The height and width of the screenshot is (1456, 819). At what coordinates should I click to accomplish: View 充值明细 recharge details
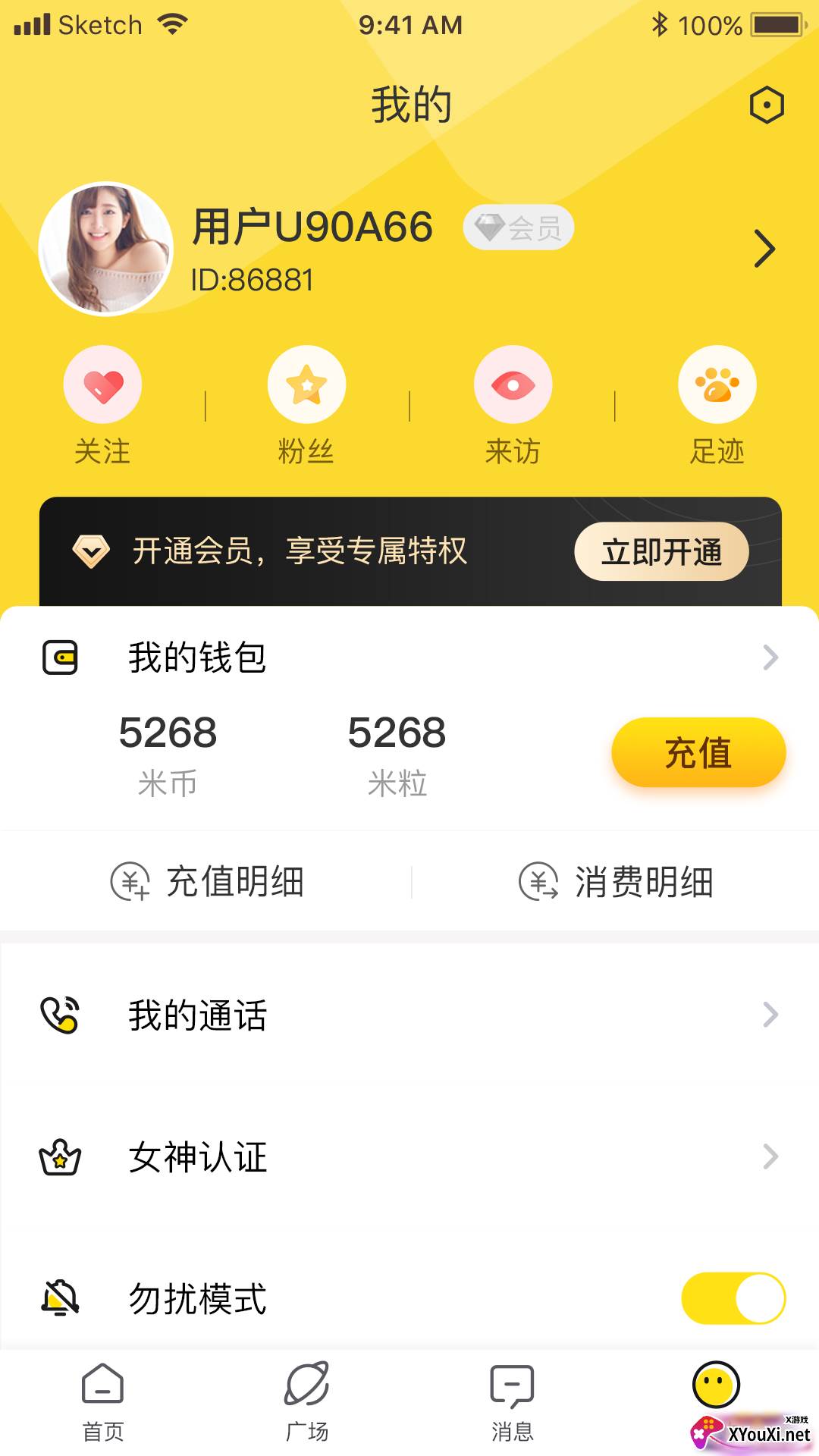[208, 882]
